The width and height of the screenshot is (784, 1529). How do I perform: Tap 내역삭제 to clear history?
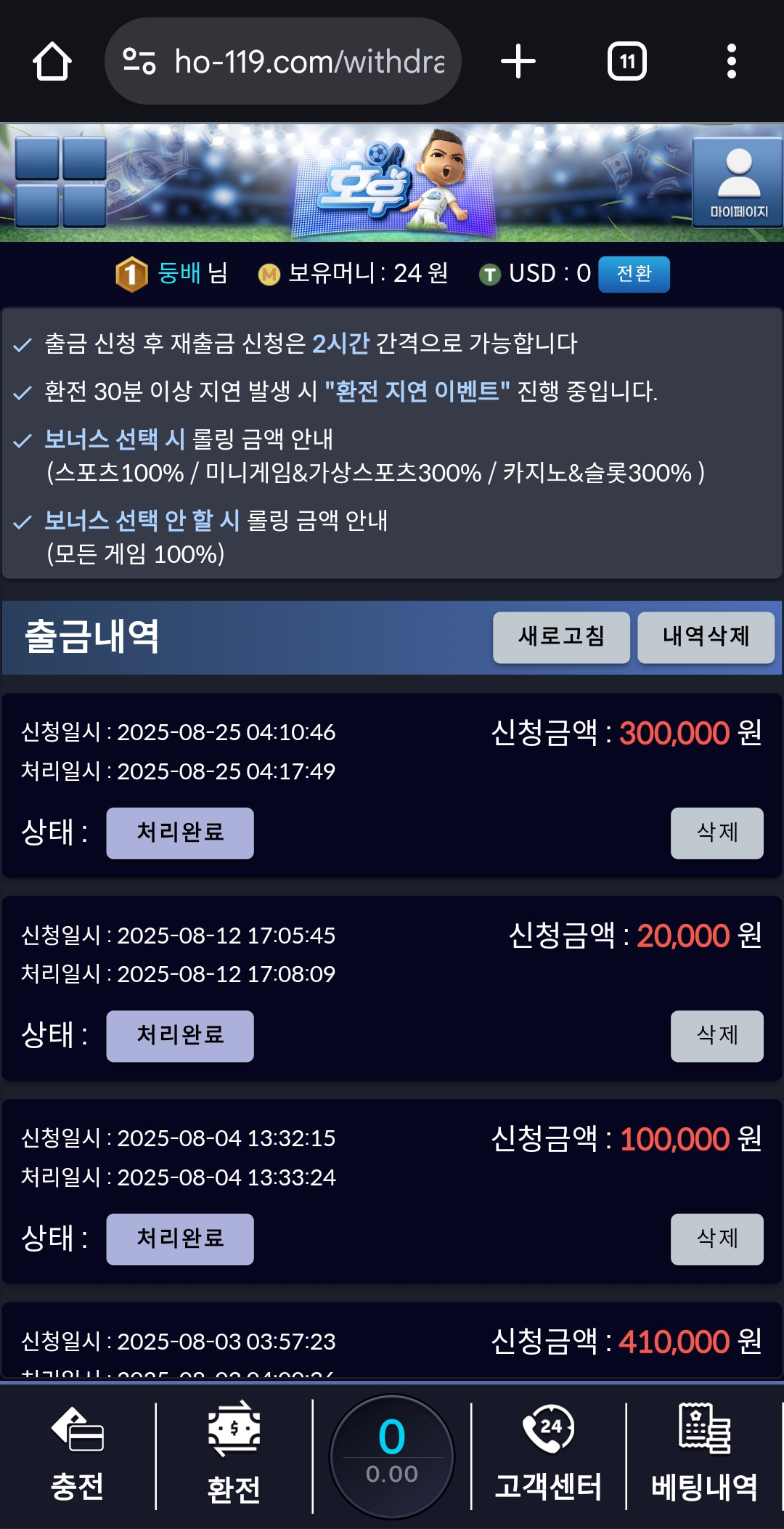(706, 637)
